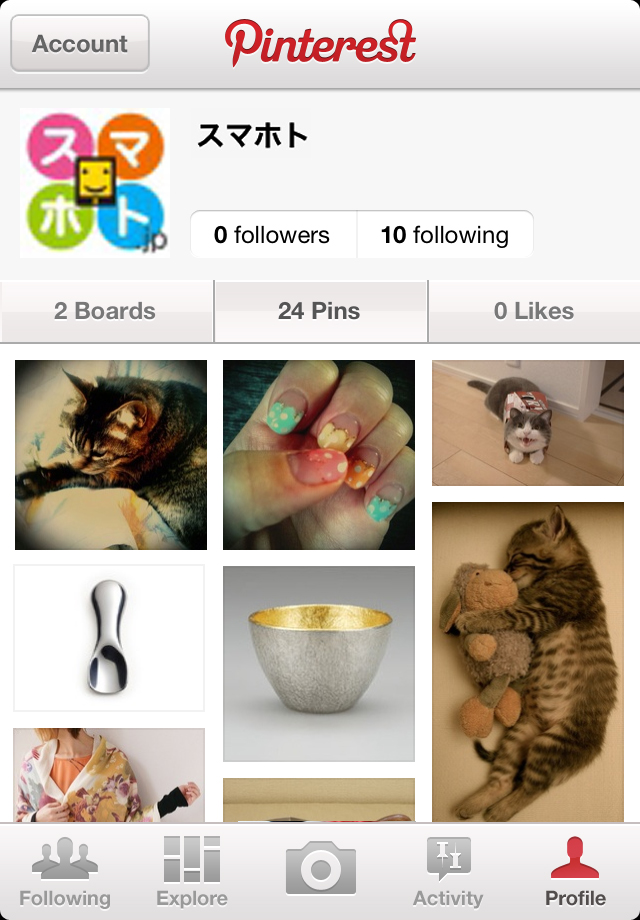The image size is (640, 920).
Task: Open the Activity tab
Action: [448, 872]
